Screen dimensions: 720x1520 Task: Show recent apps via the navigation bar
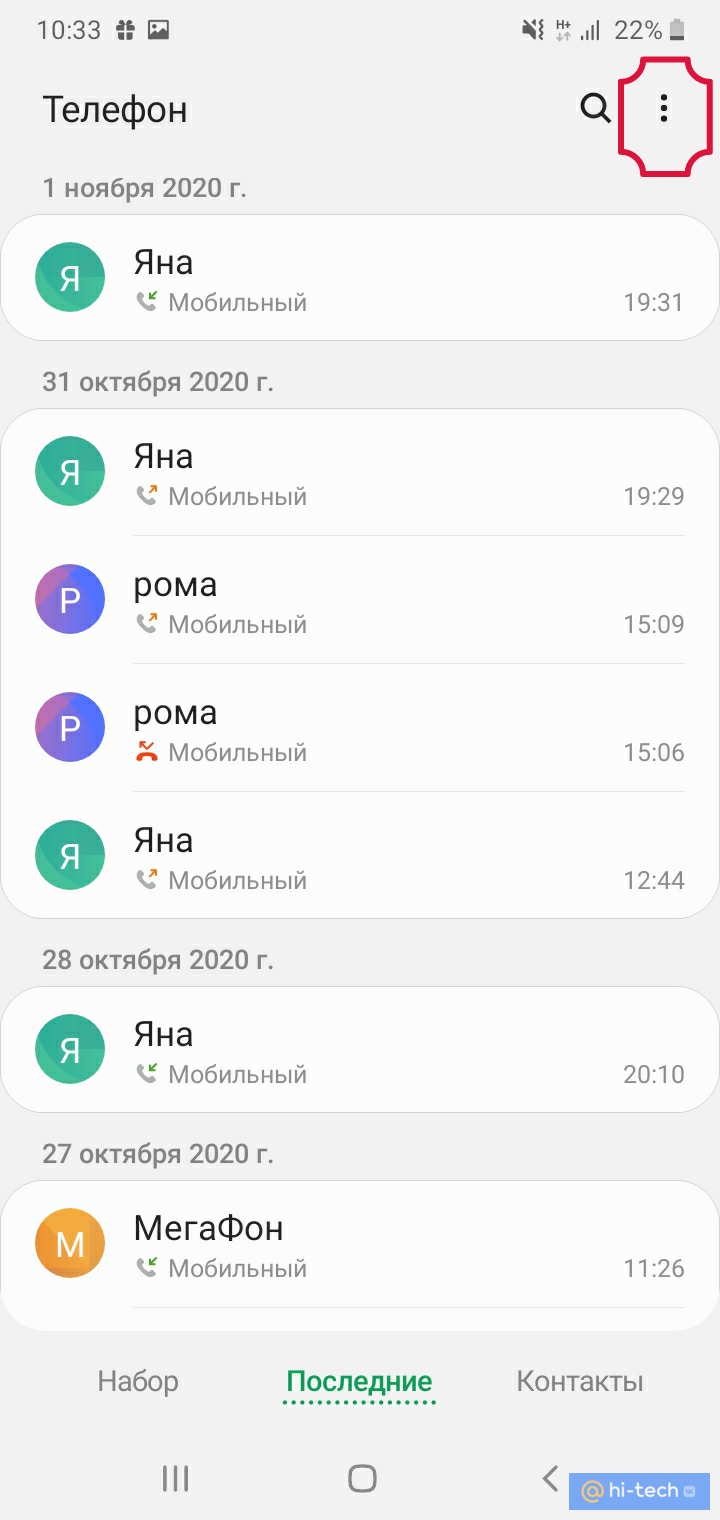(x=176, y=1478)
